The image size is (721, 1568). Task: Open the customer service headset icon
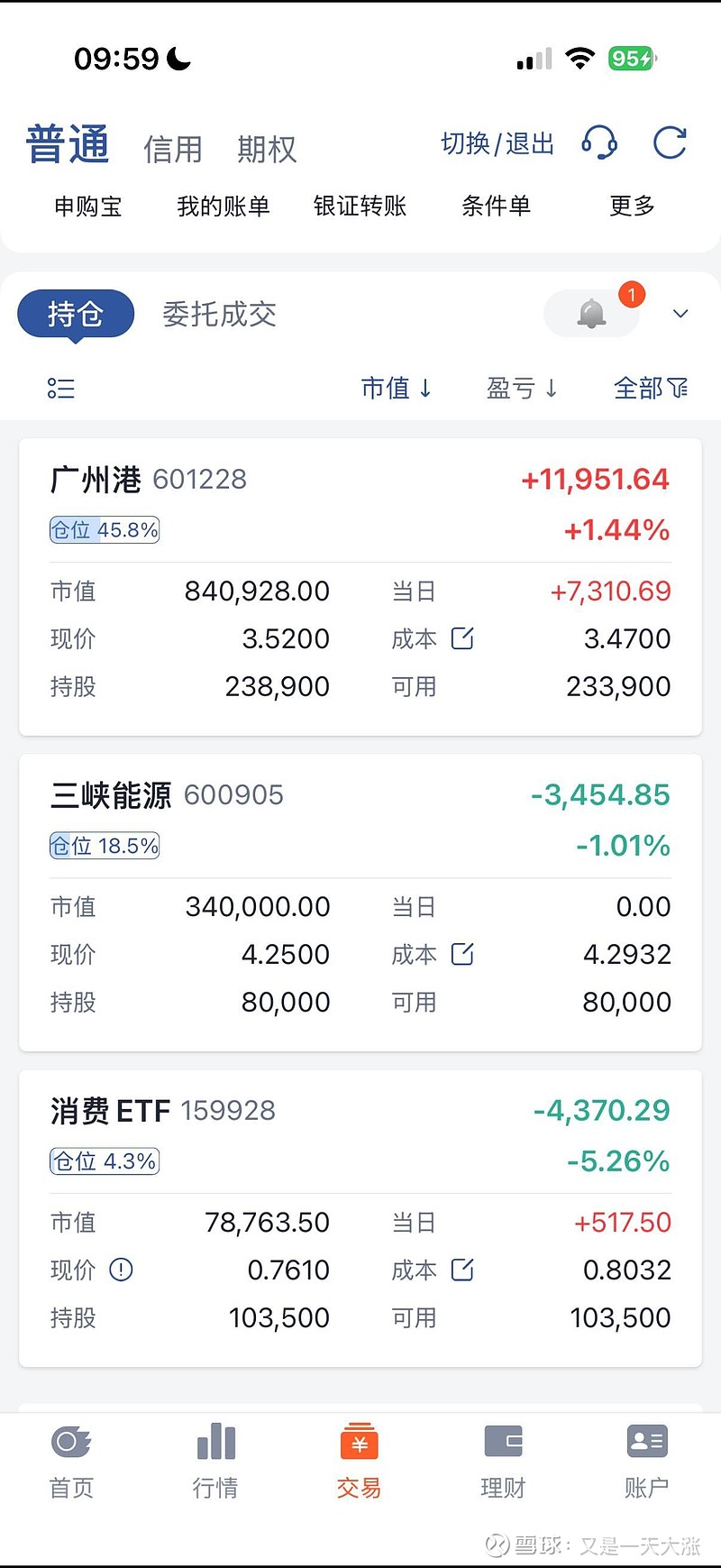click(x=600, y=142)
